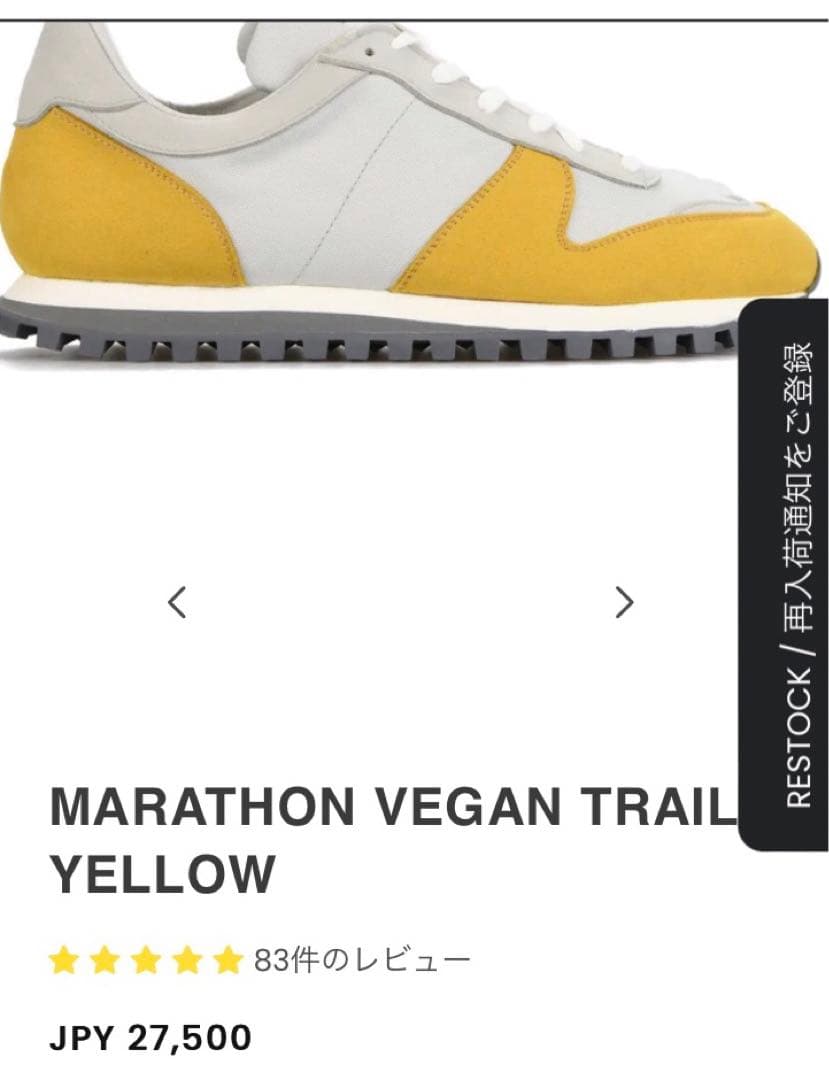The width and height of the screenshot is (829, 1080).
Task: Show the next product image
Action: [x=624, y=602]
